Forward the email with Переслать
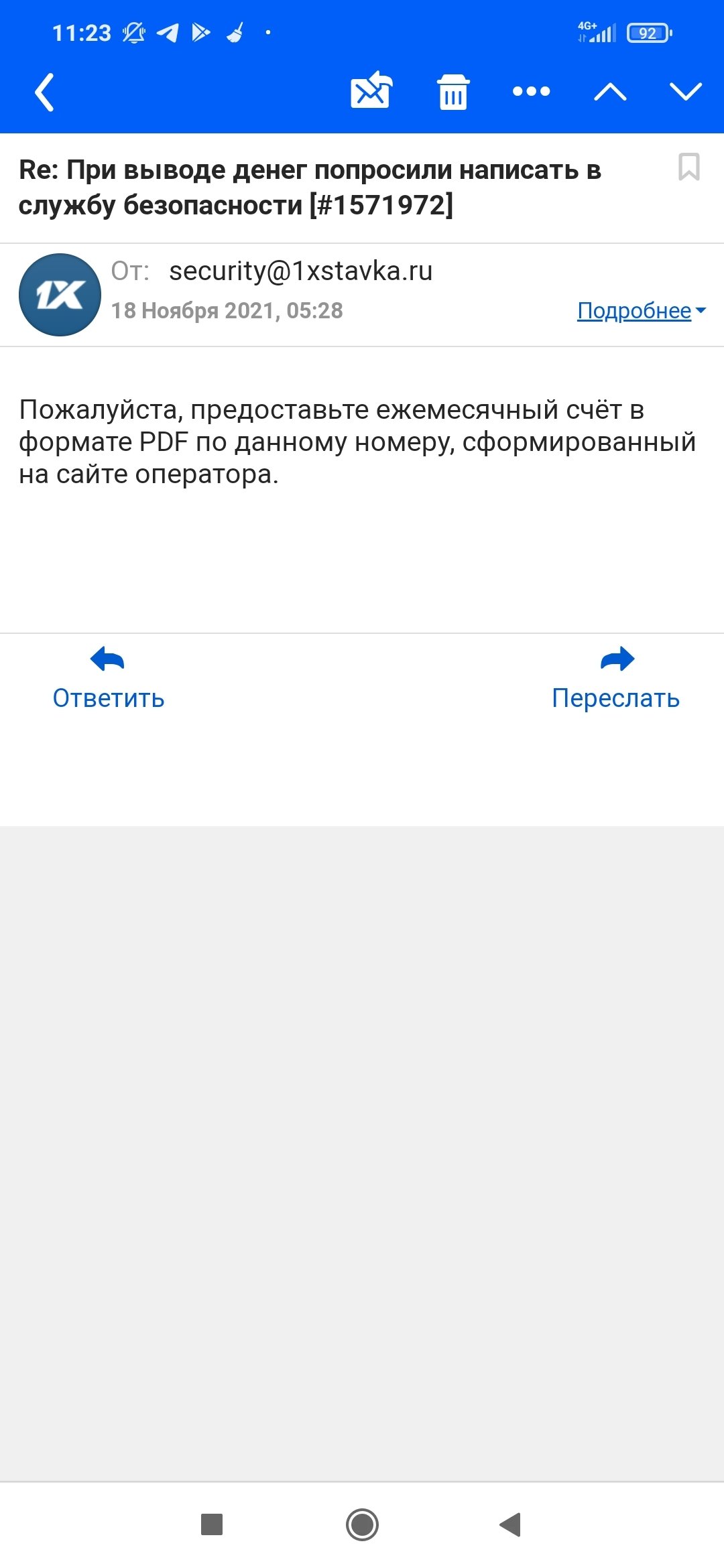Screen dimensions: 724x1568 point(616,678)
